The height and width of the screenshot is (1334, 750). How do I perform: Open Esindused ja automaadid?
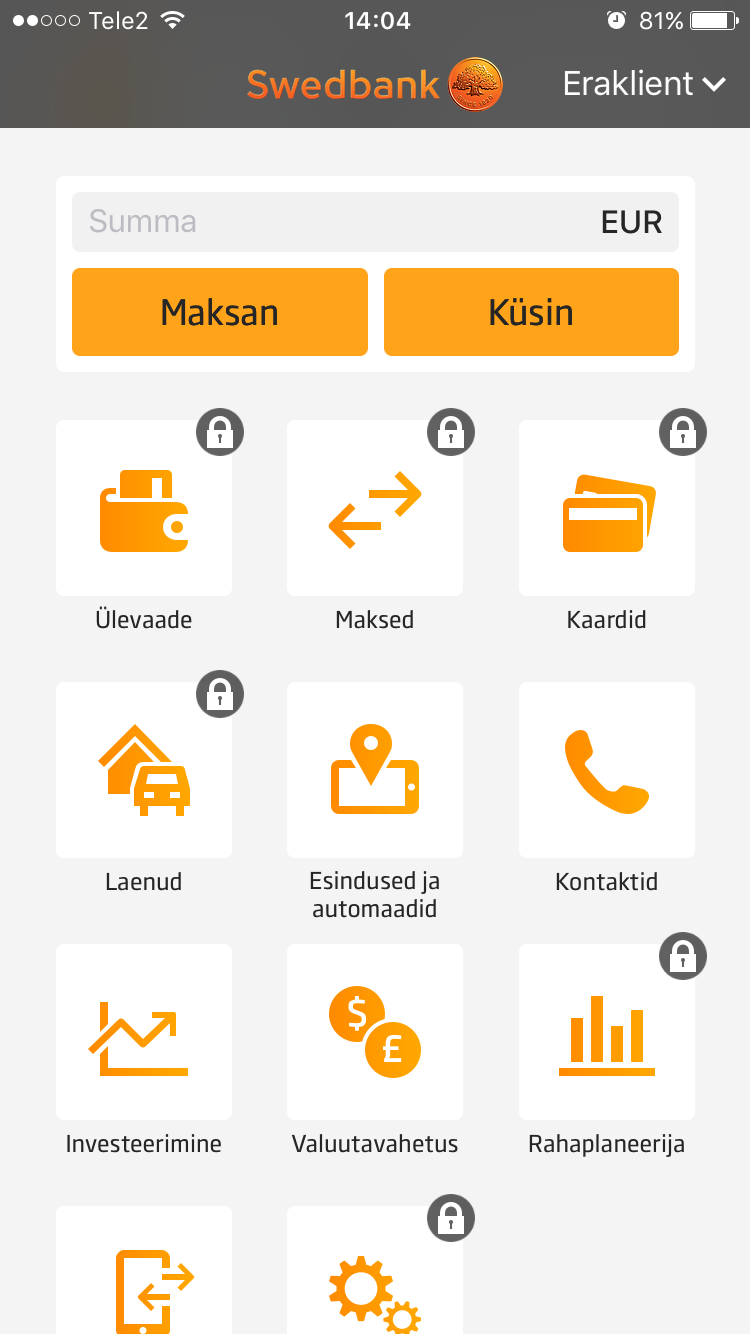coord(375,770)
